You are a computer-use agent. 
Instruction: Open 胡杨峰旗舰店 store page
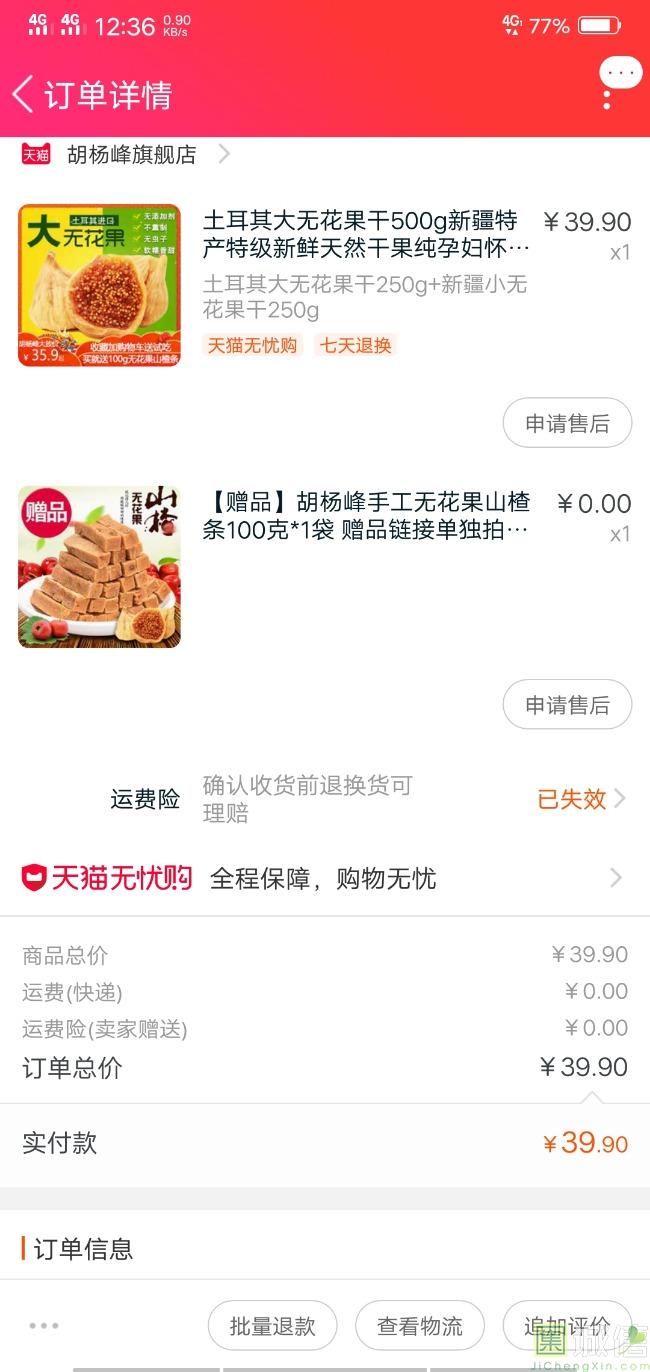(131, 155)
